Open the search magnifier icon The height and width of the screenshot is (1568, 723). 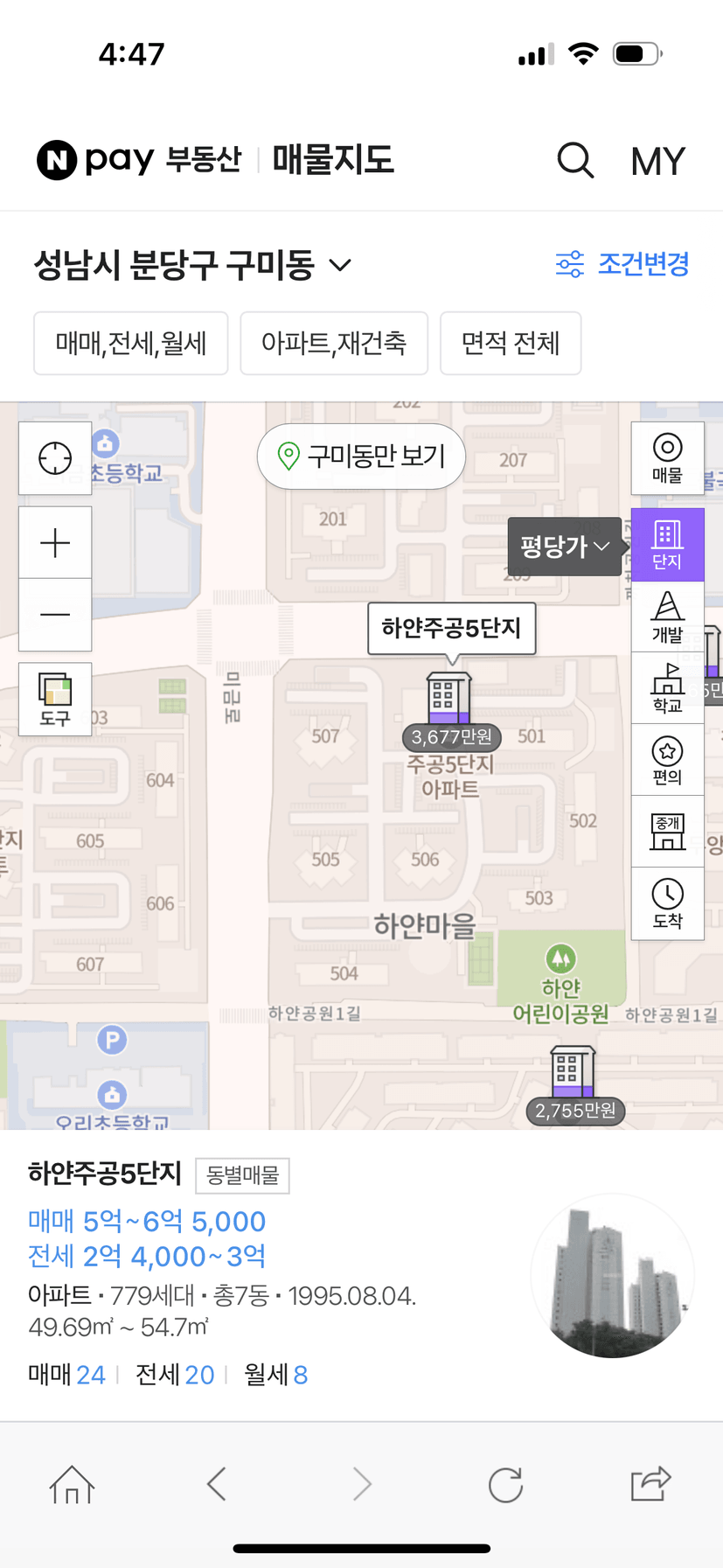coord(575,160)
